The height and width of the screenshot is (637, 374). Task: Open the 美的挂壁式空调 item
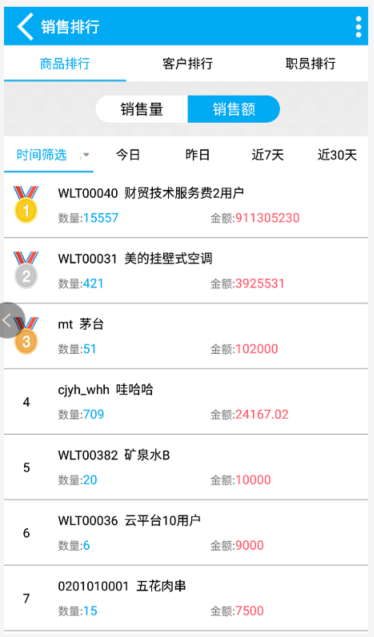coord(186,271)
